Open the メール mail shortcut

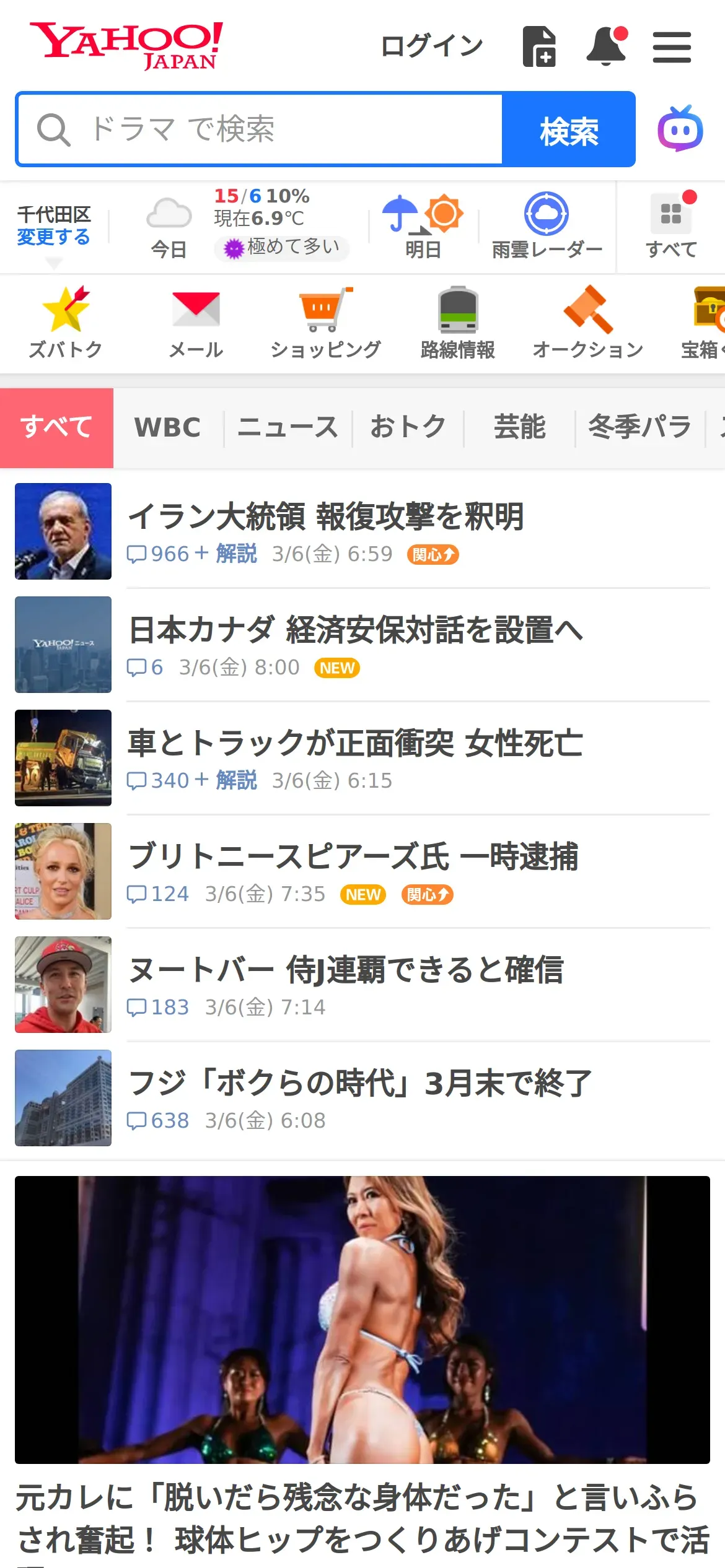coord(196,323)
